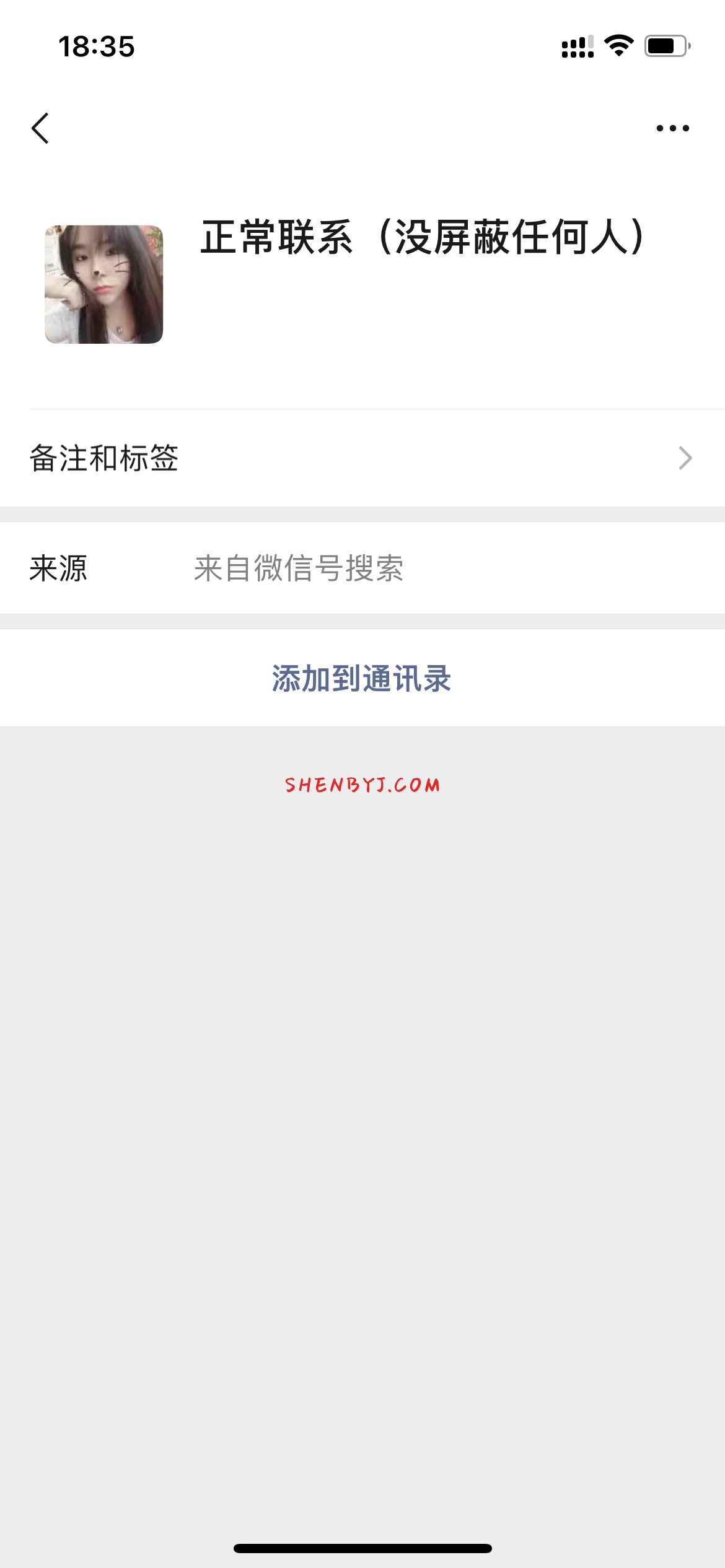Viewport: 725px width, 1568px height.
Task: Go back to the previous screen
Action: [x=40, y=128]
